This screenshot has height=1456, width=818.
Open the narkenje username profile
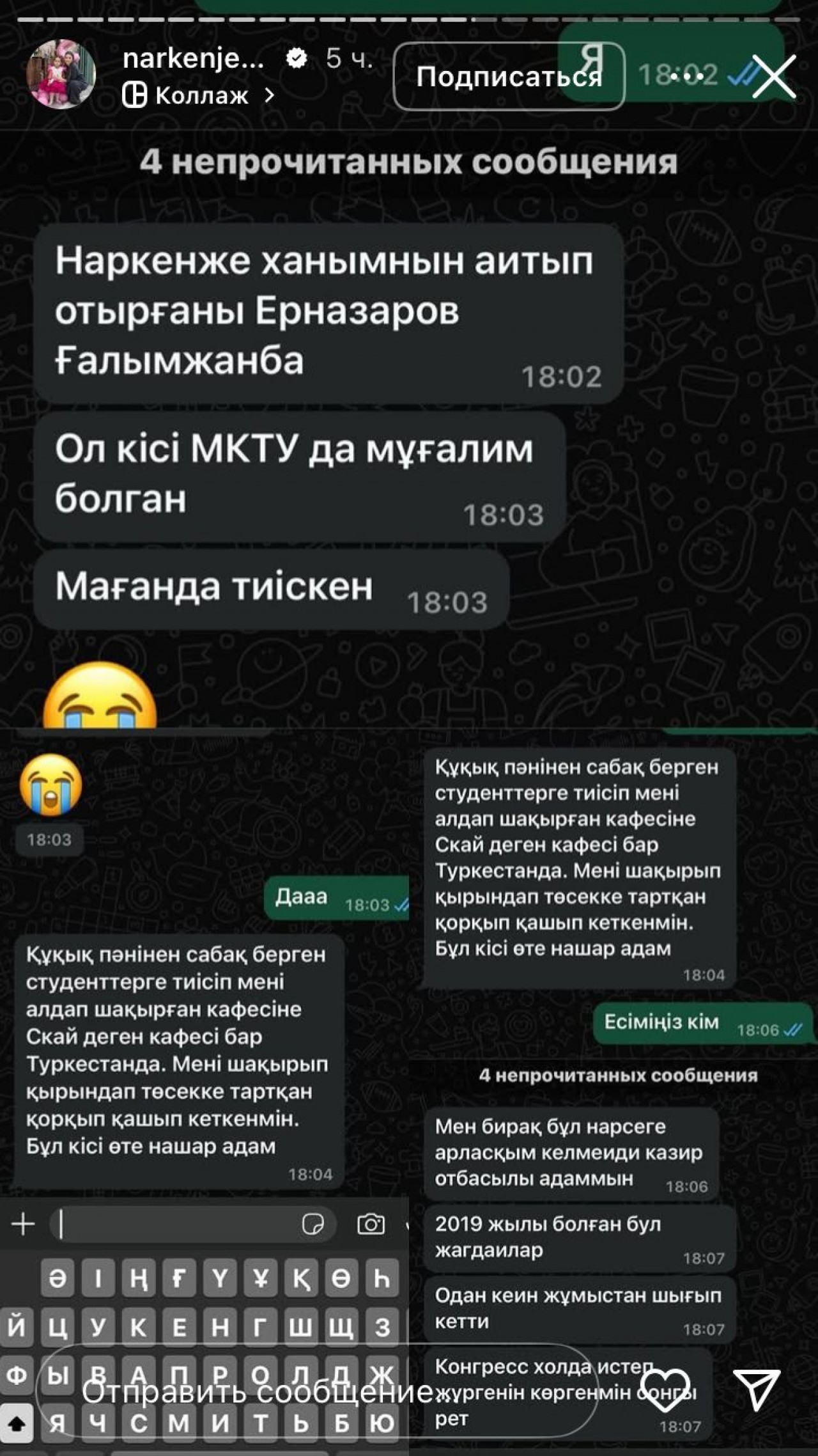(193, 59)
